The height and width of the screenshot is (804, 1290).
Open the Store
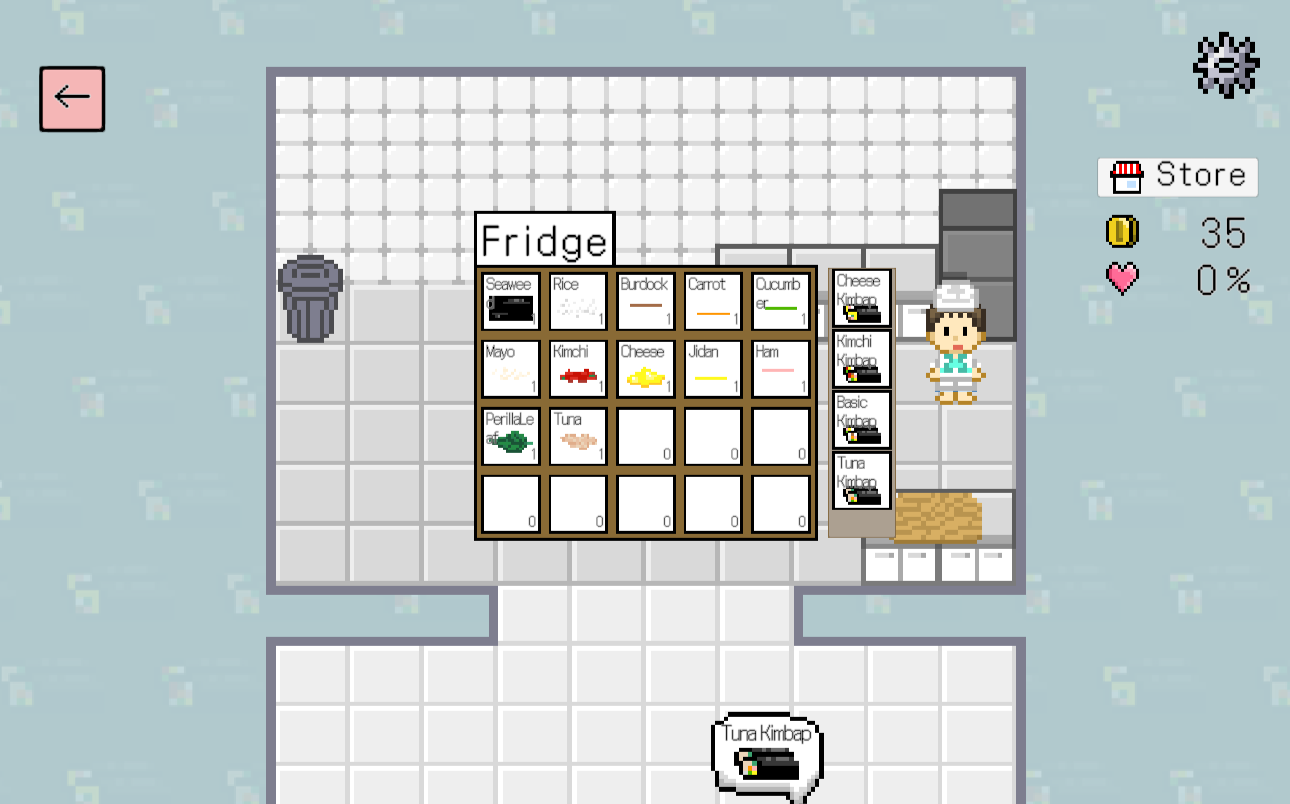[1177, 176]
